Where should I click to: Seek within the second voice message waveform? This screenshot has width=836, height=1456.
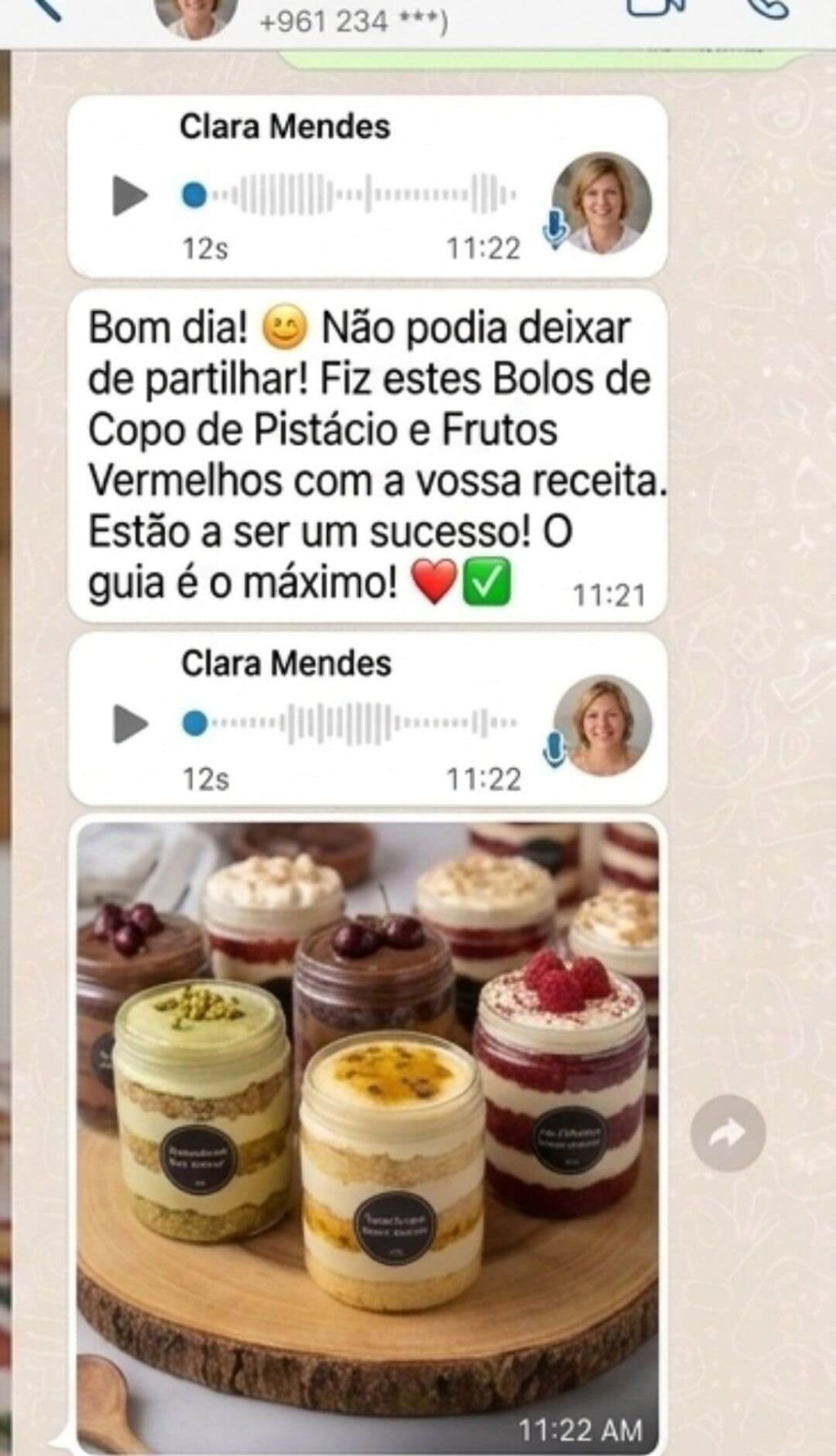[351, 723]
